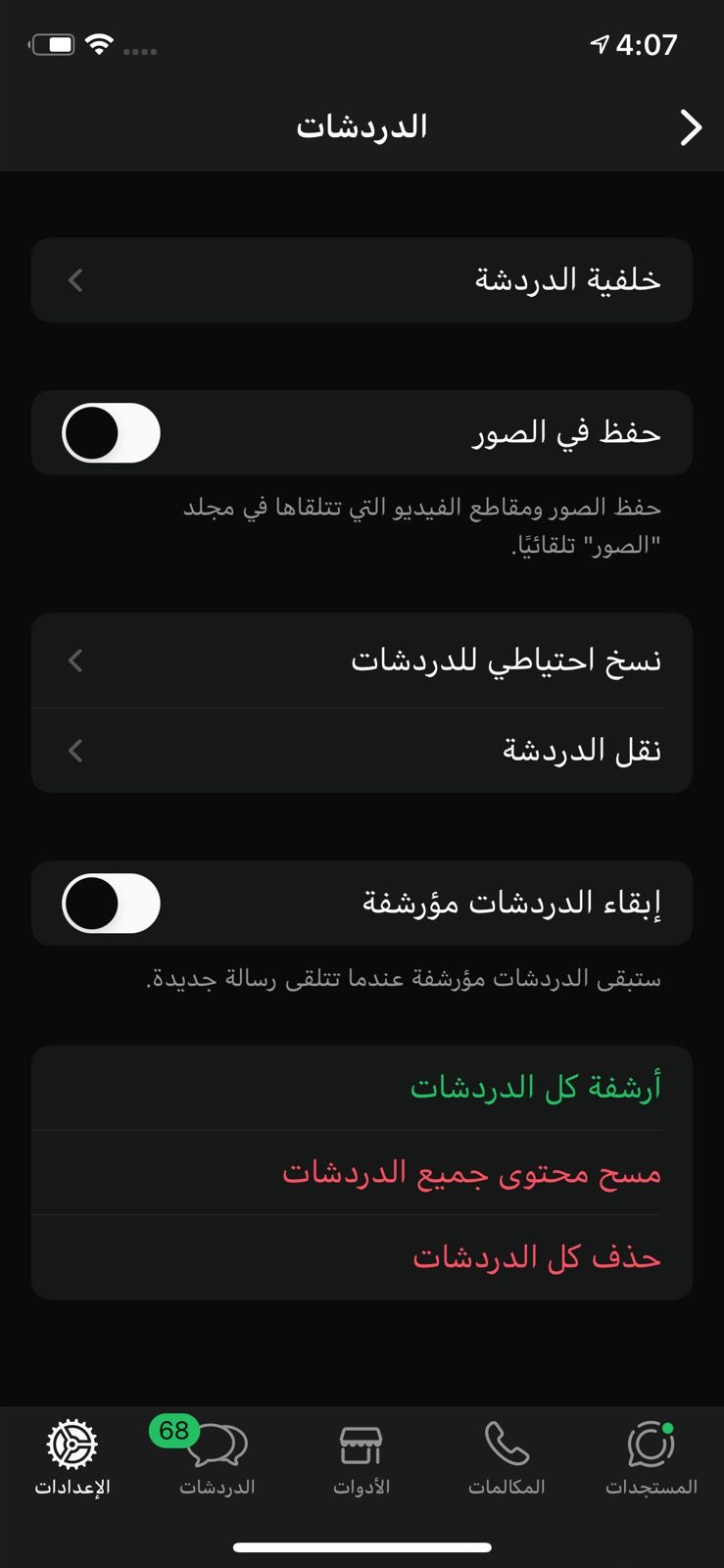Open the نقل الدردشة option
The height and width of the screenshot is (1568, 724).
362,751
